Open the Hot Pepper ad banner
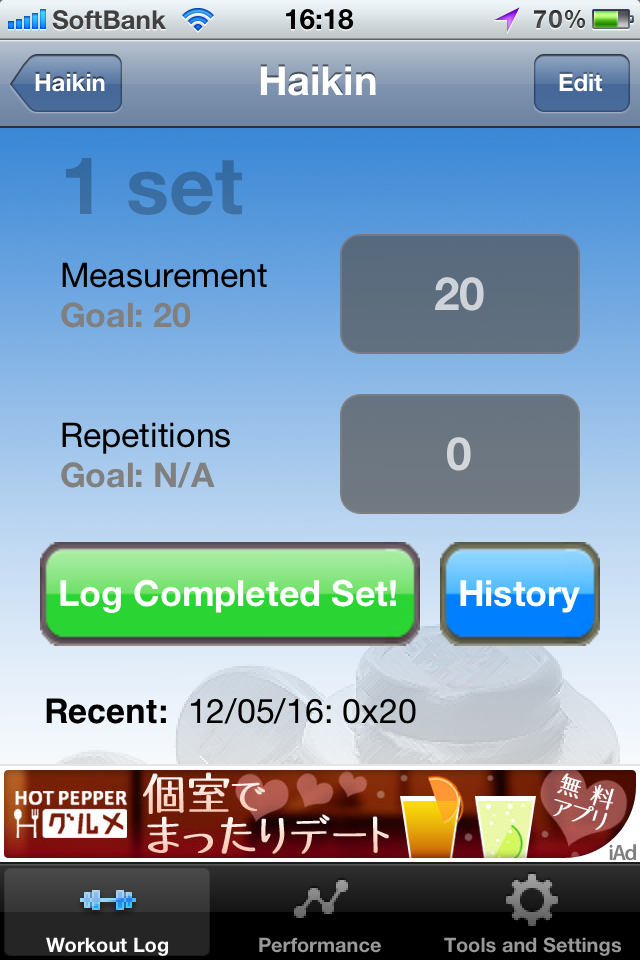640x960 pixels. point(320,814)
